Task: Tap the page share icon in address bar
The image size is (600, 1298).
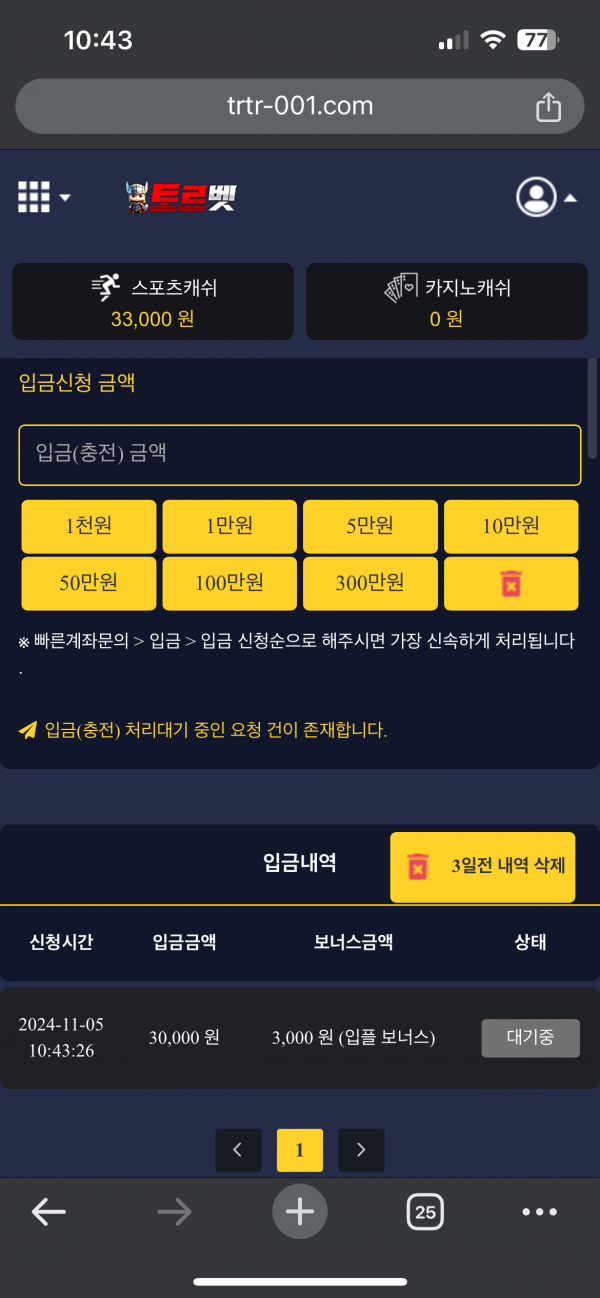Action: pos(548,106)
